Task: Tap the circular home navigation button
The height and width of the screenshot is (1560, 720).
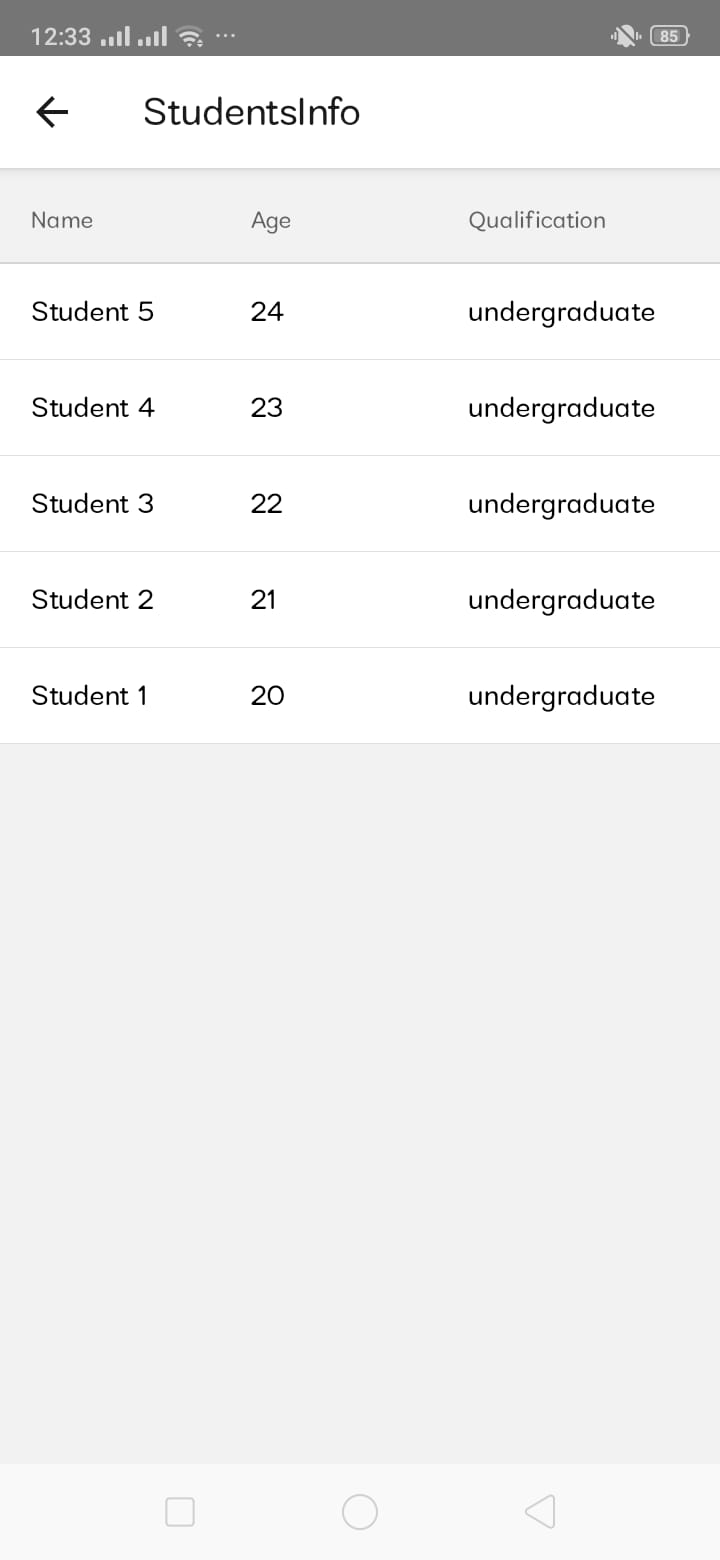Action: point(360,1512)
